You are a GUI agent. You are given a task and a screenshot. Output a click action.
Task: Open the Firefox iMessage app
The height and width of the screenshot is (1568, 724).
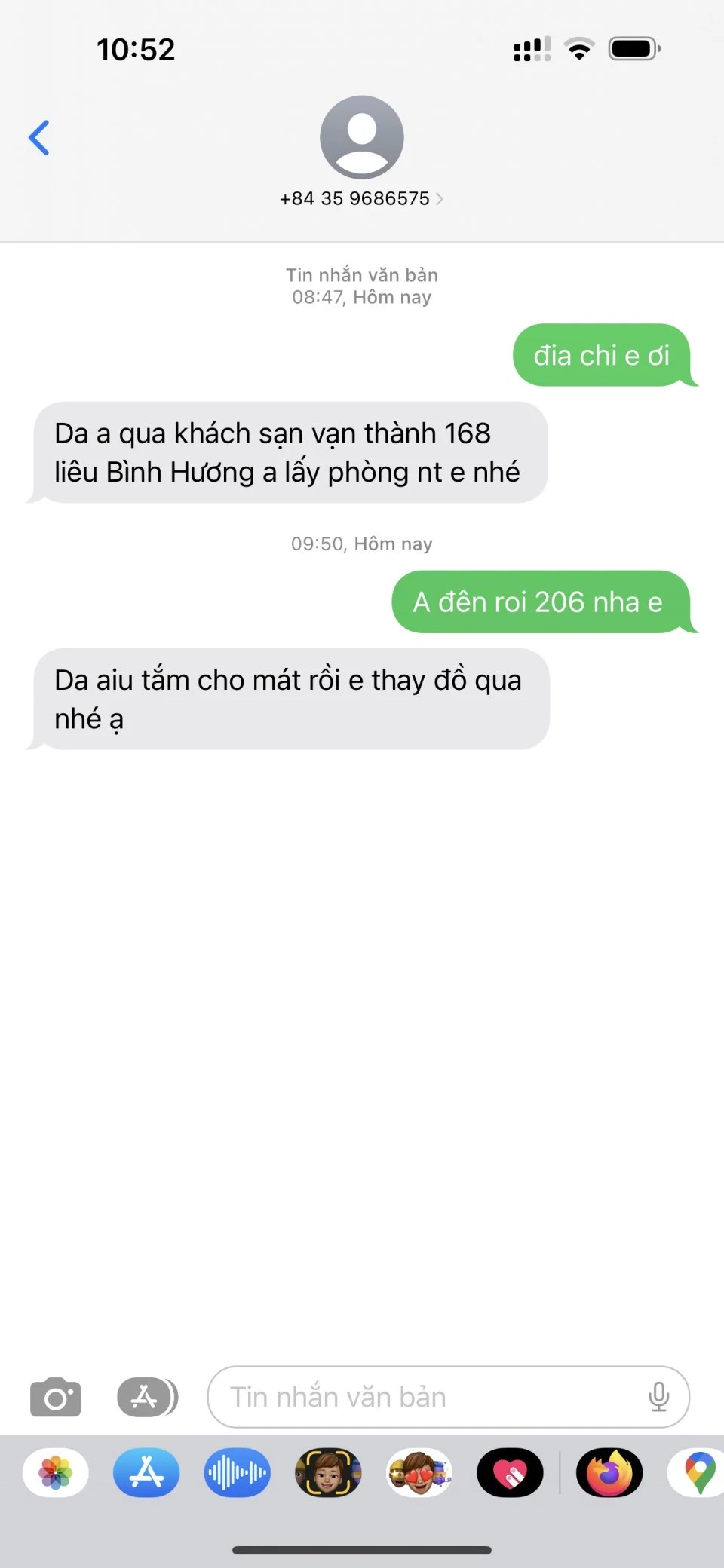click(609, 1472)
